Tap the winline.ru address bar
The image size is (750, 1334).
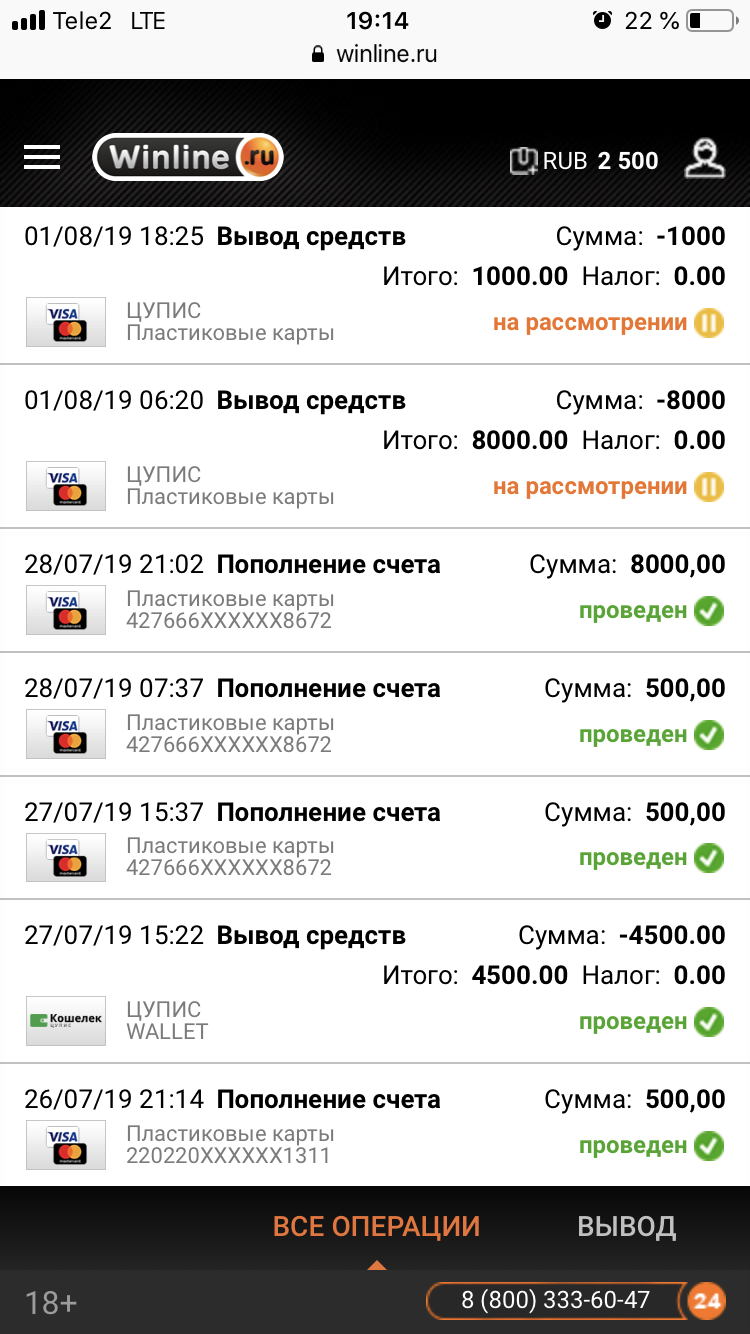[x=375, y=54]
